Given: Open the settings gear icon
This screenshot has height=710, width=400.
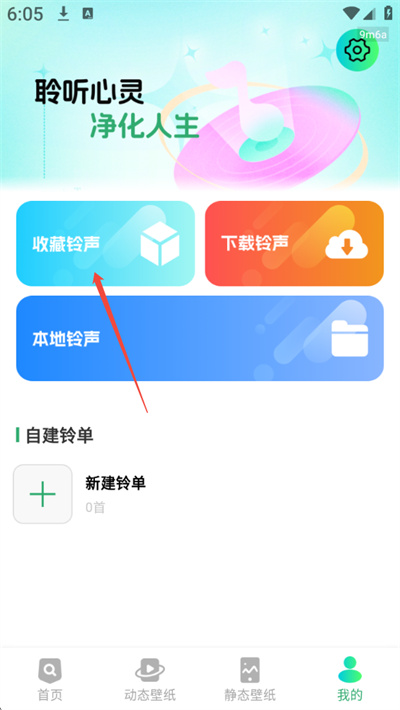Looking at the screenshot, I should (x=357, y=50).
